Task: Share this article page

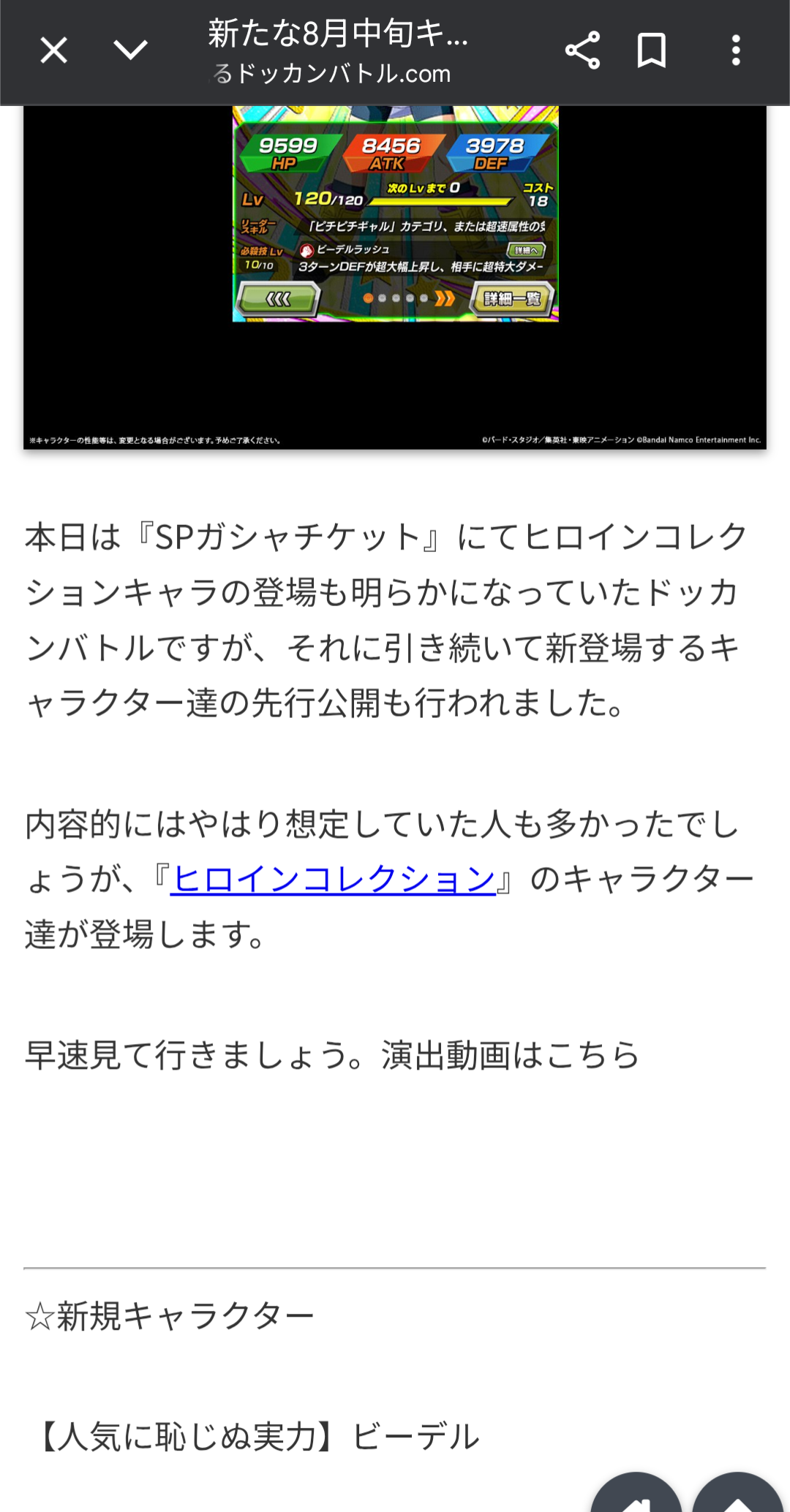Action: tap(582, 50)
